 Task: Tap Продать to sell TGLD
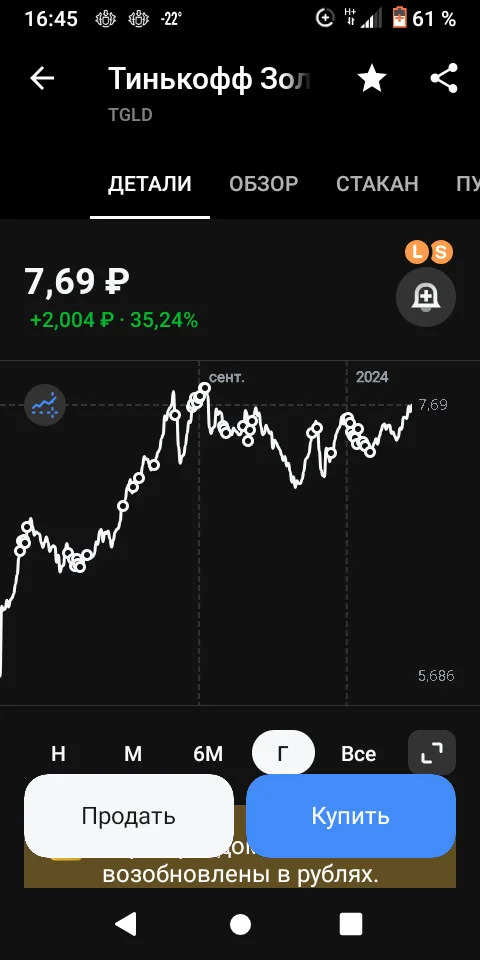[x=129, y=816]
